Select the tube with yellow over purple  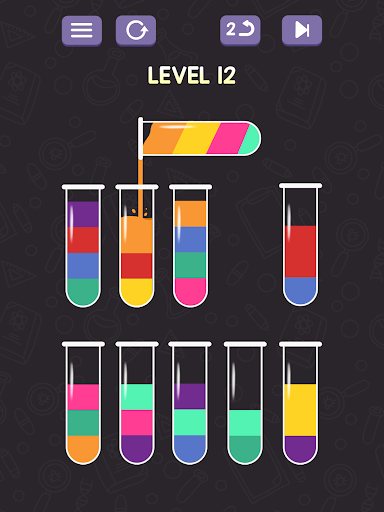[x=301, y=403]
